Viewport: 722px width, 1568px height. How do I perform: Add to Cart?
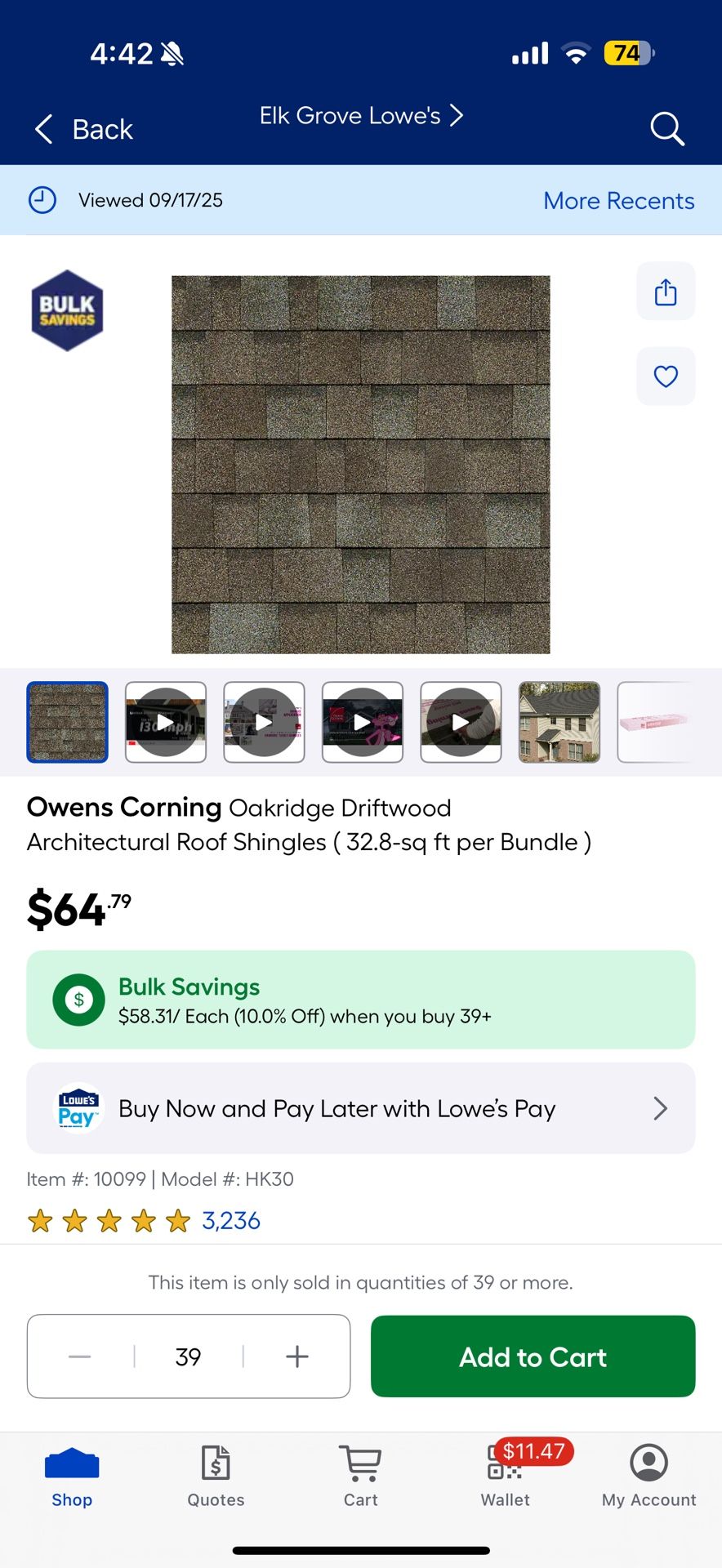(533, 1356)
